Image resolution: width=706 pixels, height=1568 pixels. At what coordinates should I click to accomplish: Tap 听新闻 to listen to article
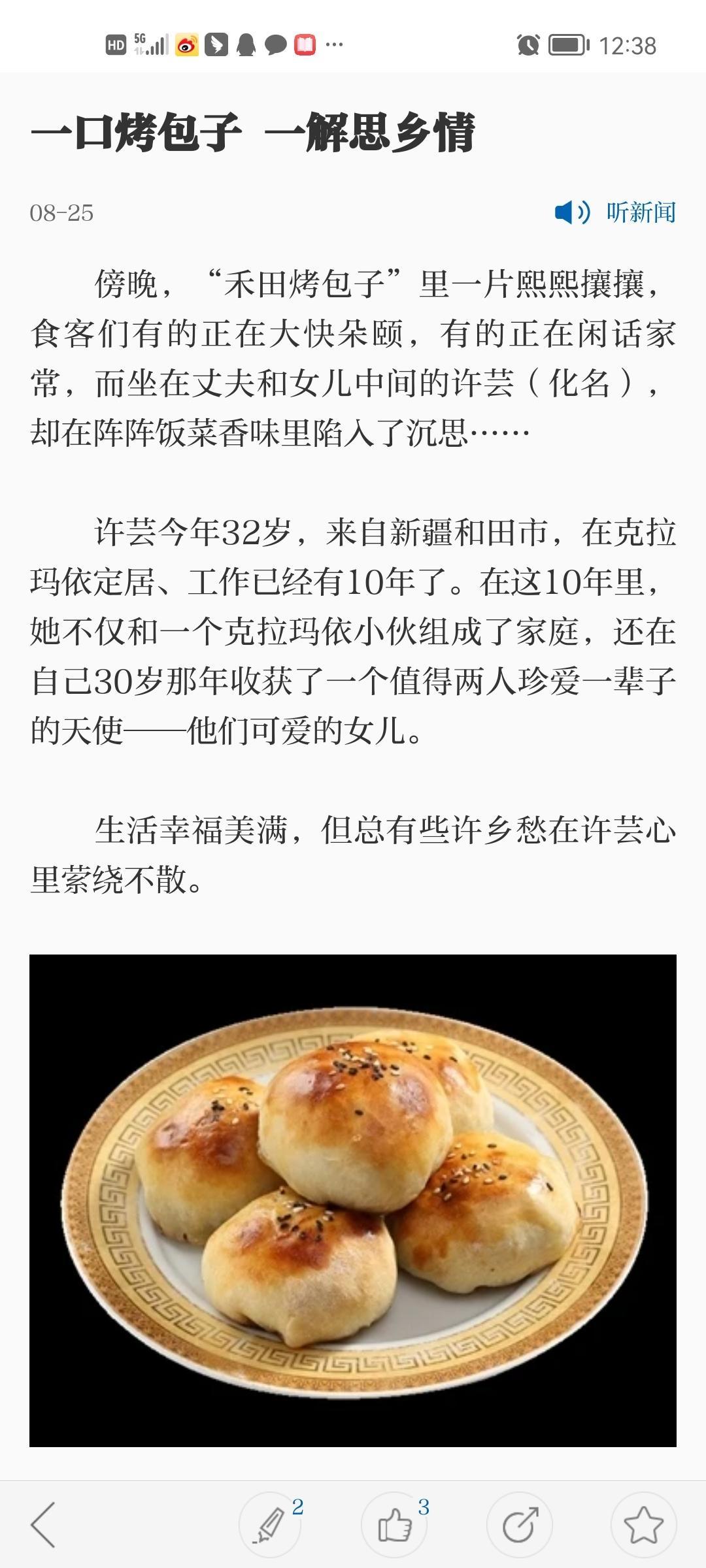pos(616,212)
